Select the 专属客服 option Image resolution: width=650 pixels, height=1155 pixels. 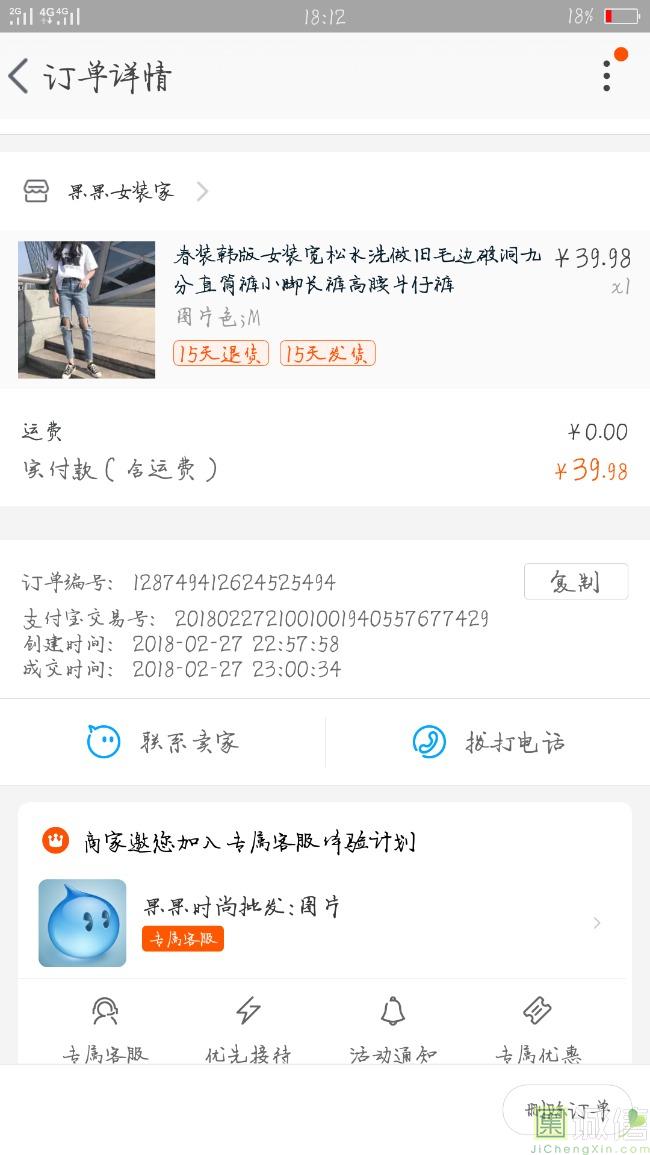(105, 1027)
